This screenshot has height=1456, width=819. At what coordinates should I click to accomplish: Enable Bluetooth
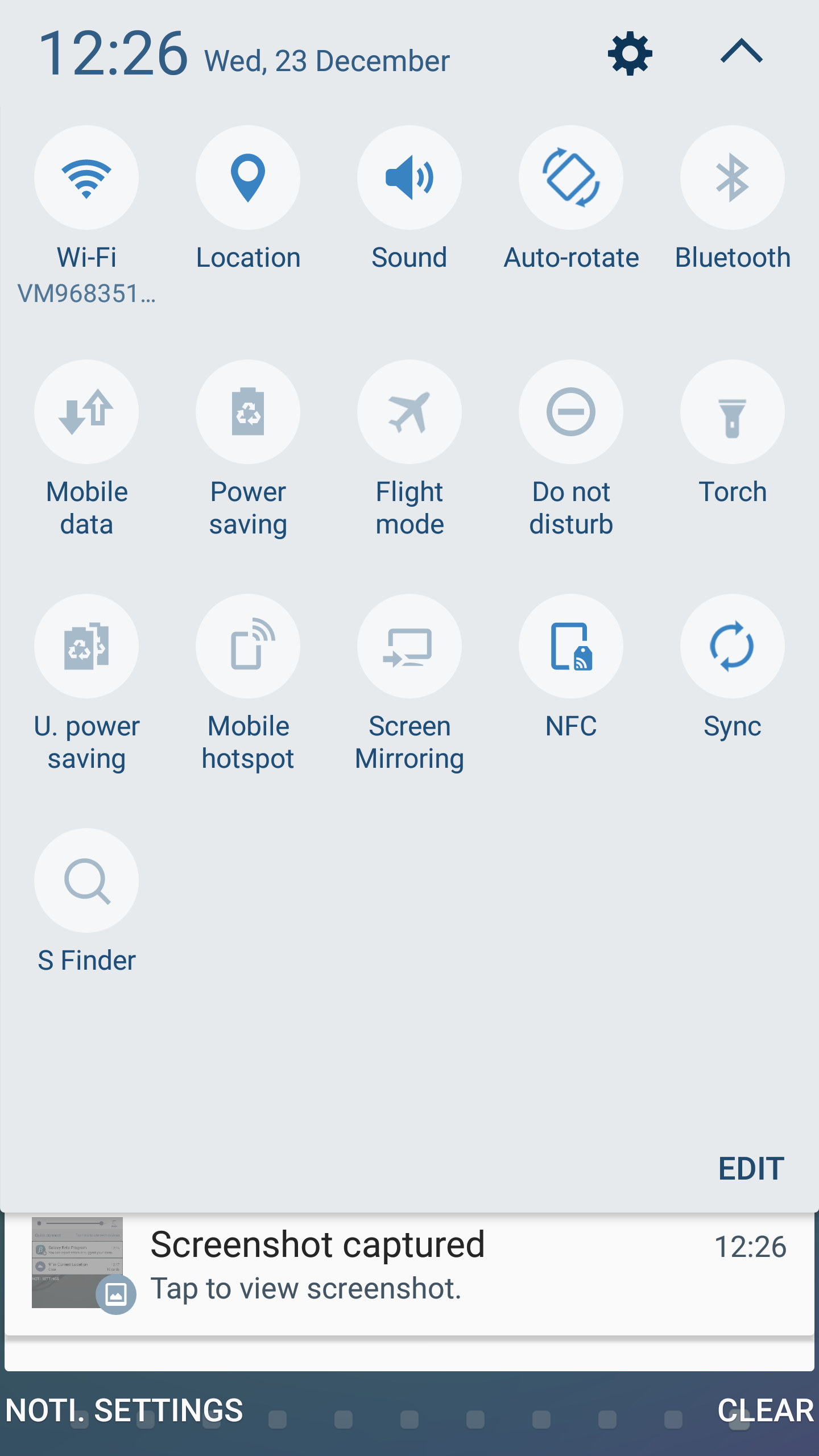[x=733, y=178]
